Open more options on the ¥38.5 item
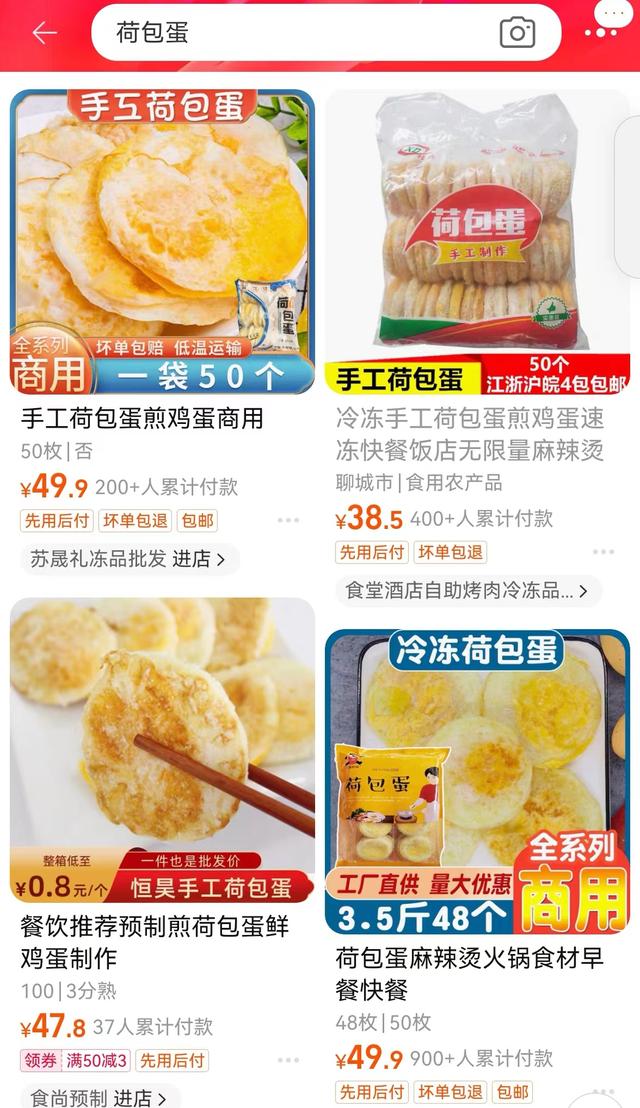 tap(603, 552)
